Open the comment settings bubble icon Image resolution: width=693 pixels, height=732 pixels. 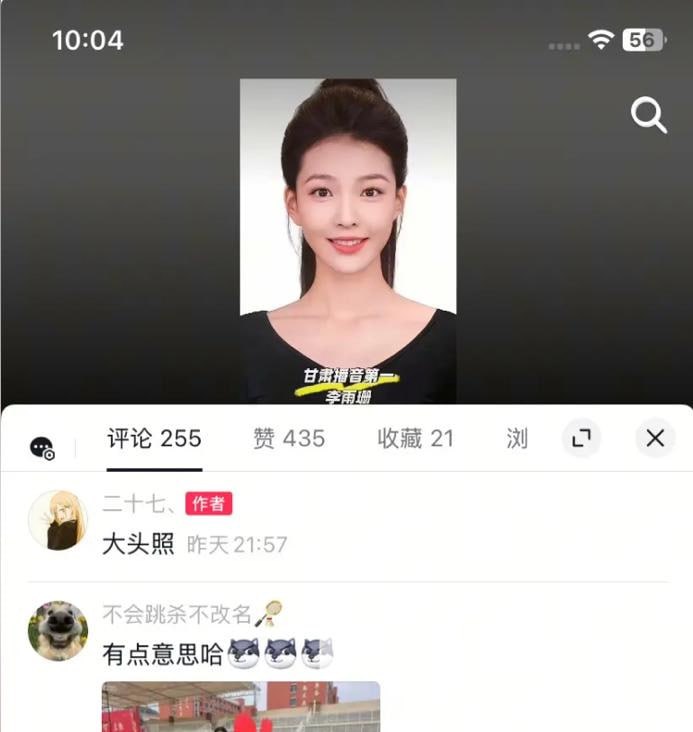click(42, 448)
